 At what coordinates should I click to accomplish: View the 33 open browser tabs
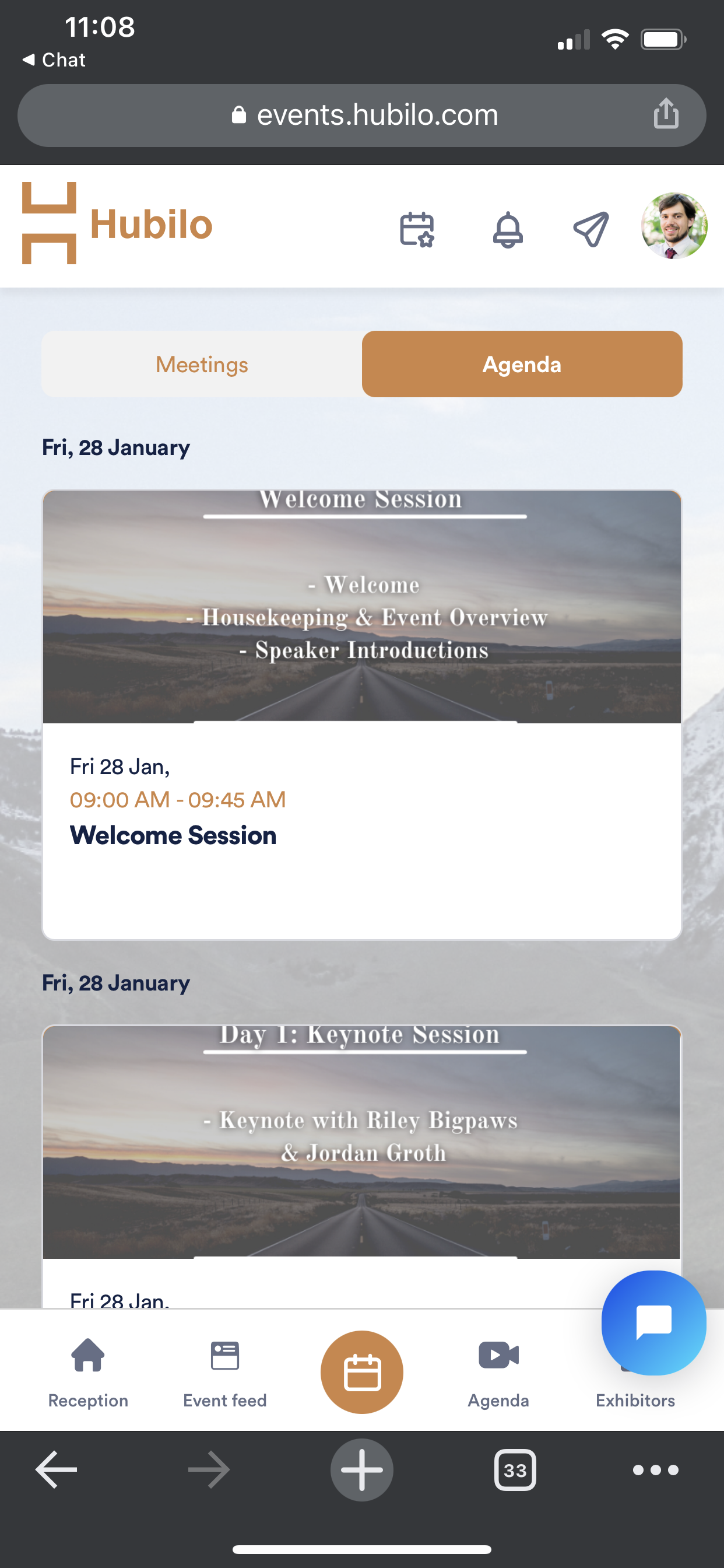(515, 1469)
